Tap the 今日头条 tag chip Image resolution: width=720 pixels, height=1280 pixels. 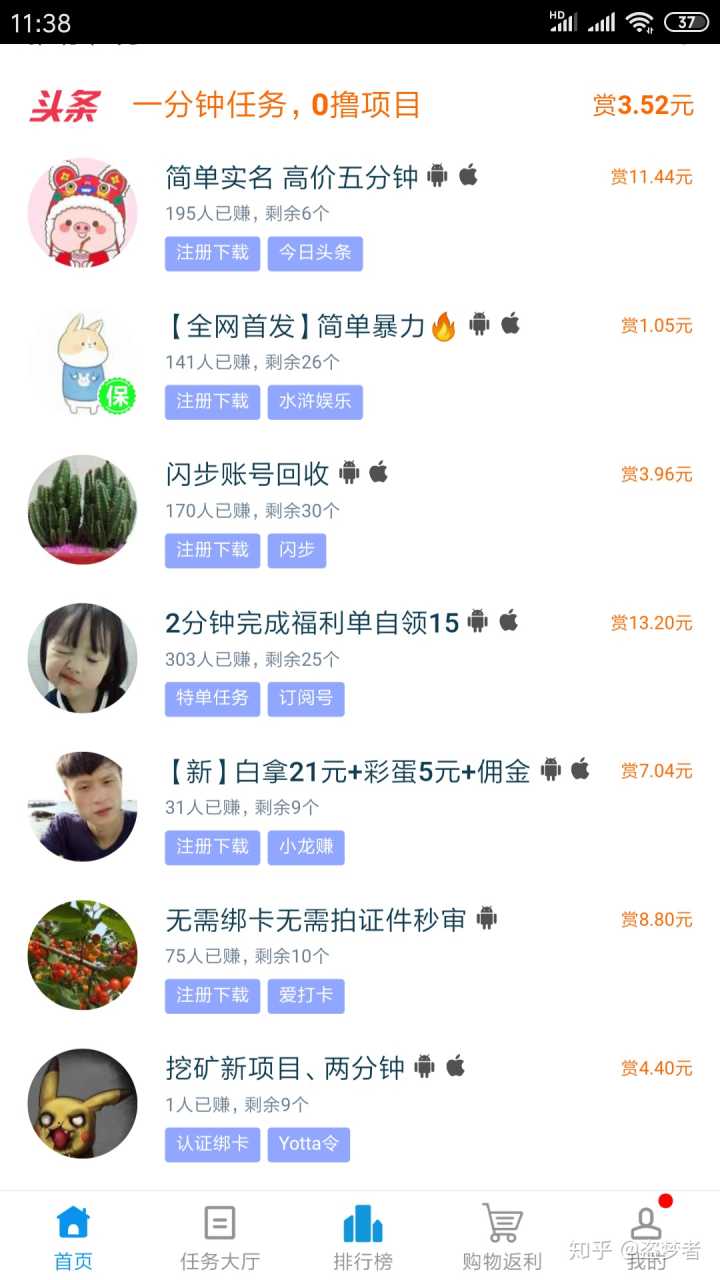tap(315, 253)
